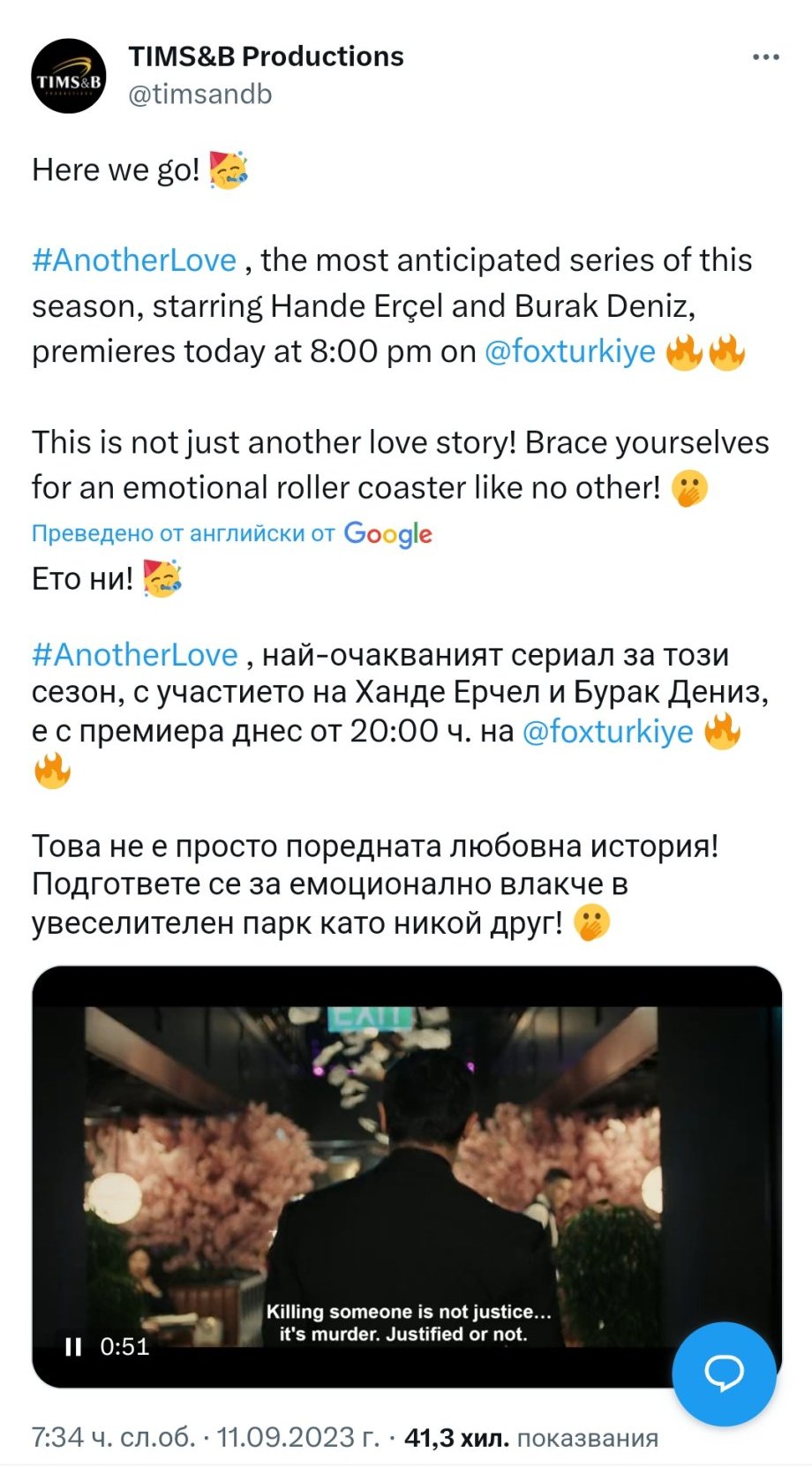View the 41,3 хил. показвания count details

[x=531, y=1438]
